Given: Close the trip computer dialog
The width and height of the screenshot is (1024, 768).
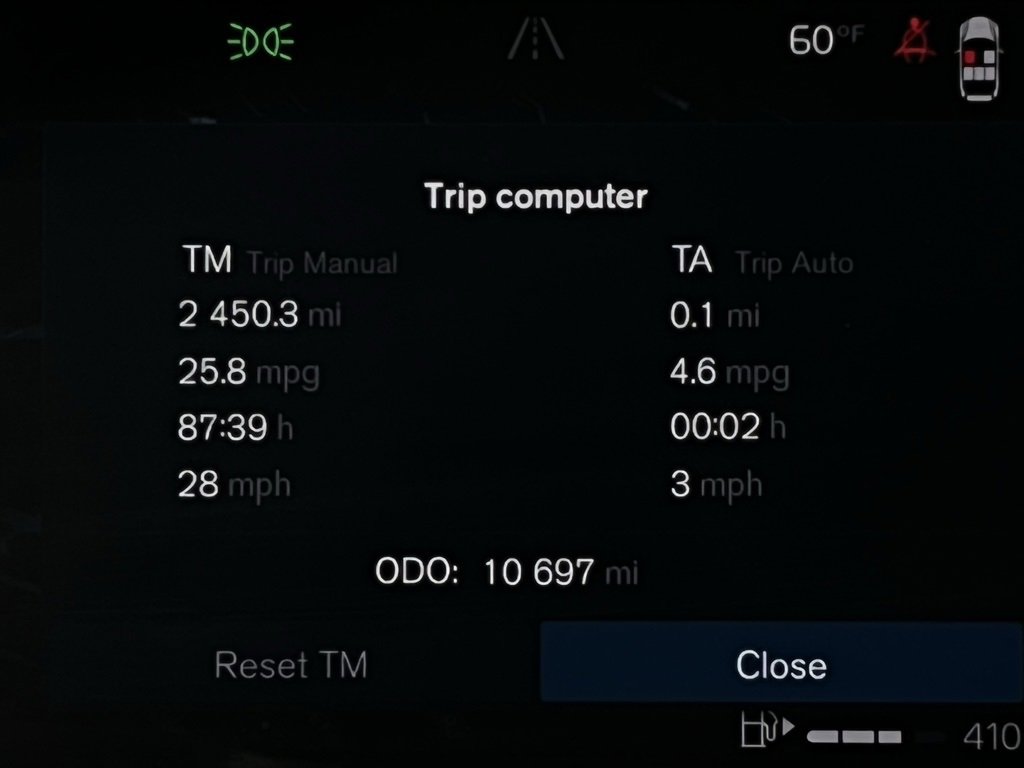Looking at the screenshot, I should [781, 665].
